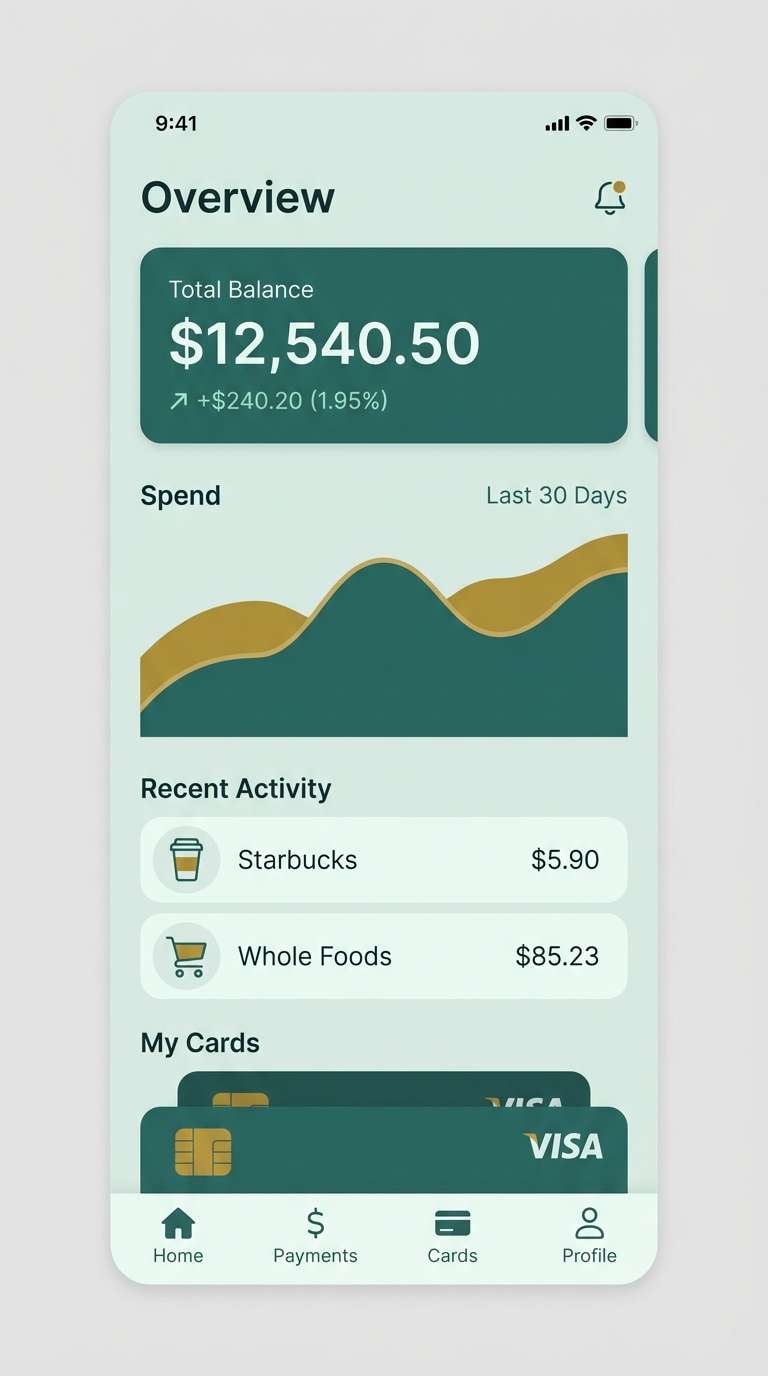The width and height of the screenshot is (768, 1376).
Task: Tap the Starbucks coffee cup icon
Action: tap(186, 859)
